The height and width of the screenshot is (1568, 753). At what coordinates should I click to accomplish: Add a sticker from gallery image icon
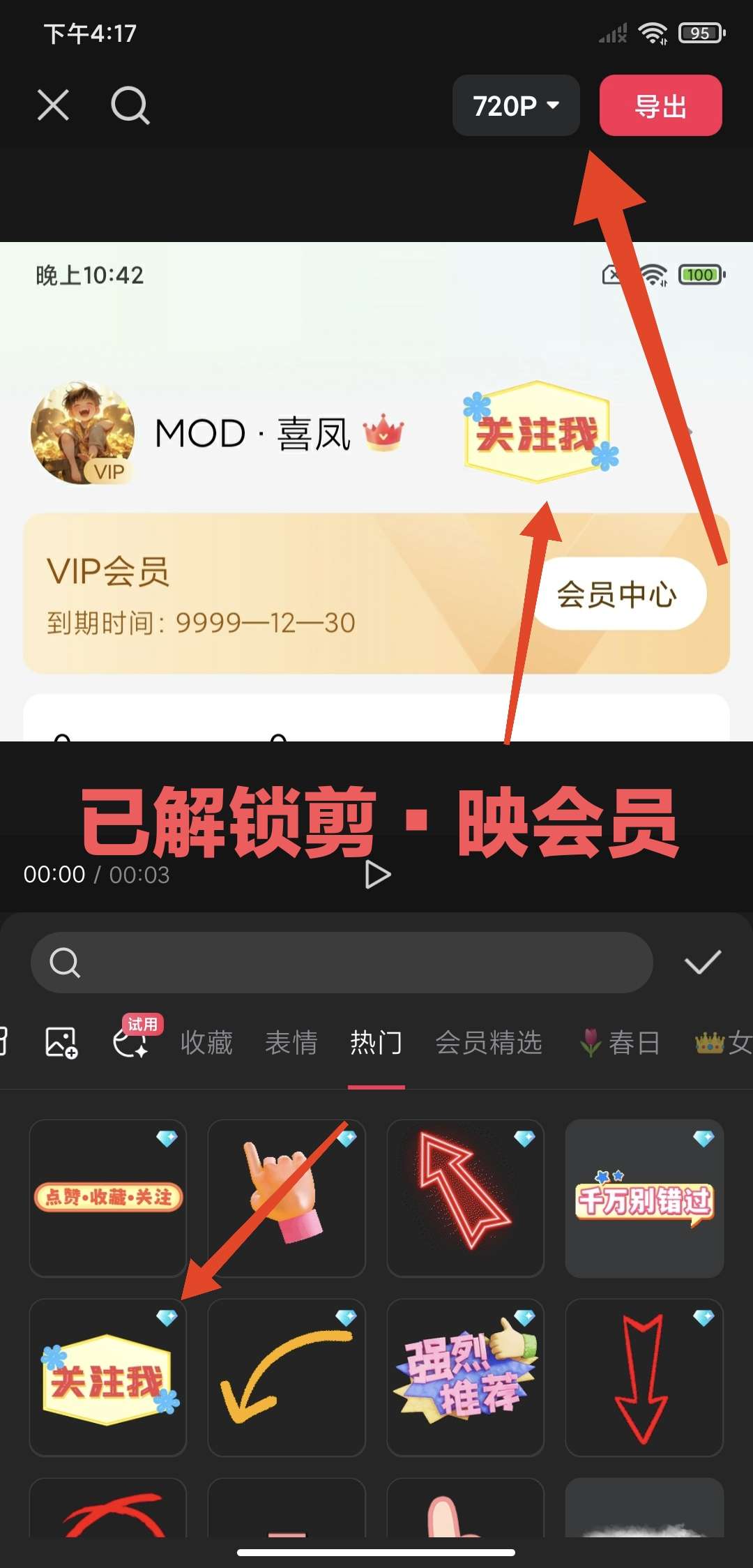[x=61, y=1042]
